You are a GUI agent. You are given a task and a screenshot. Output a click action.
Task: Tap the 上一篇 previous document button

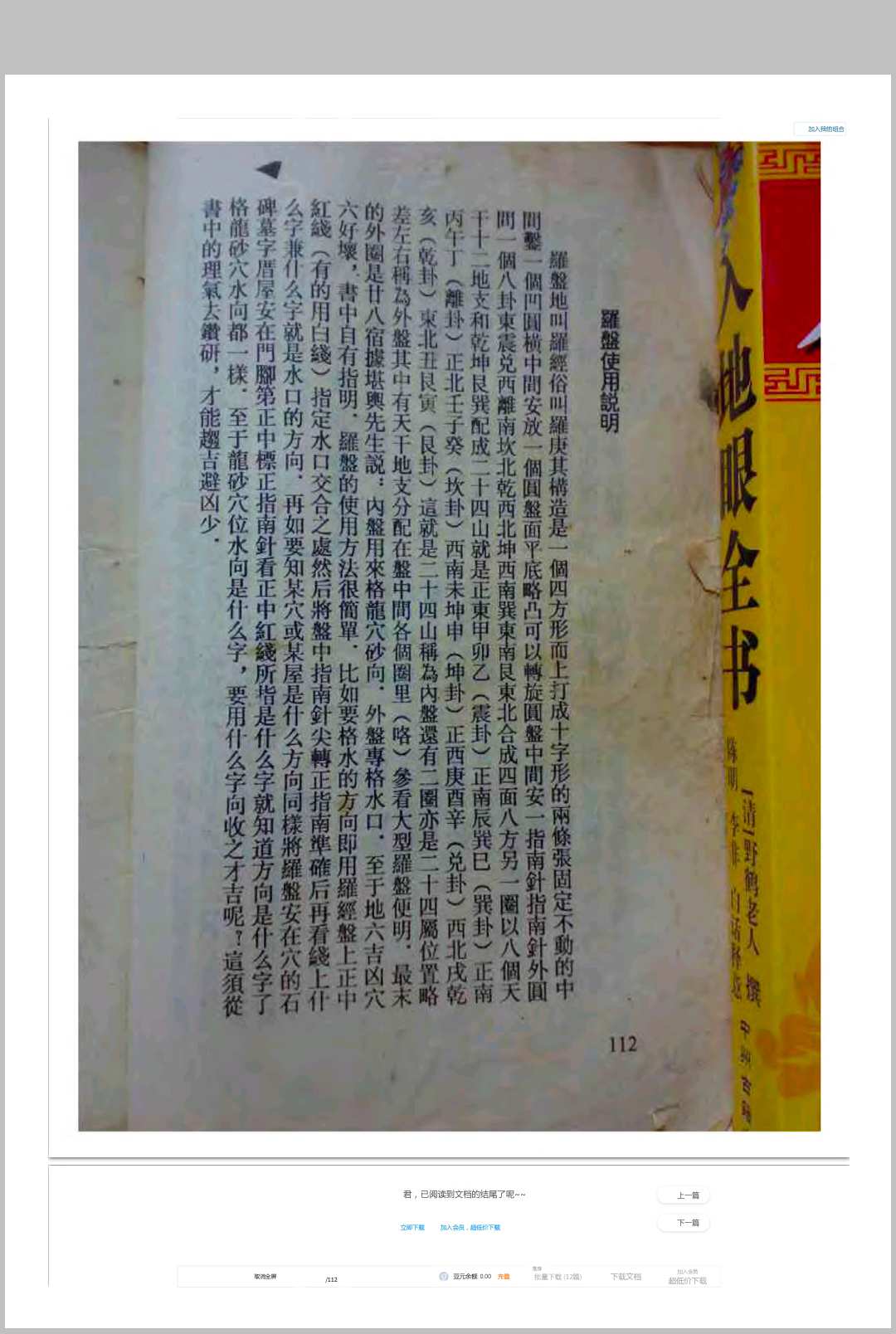pos(687,1195)
